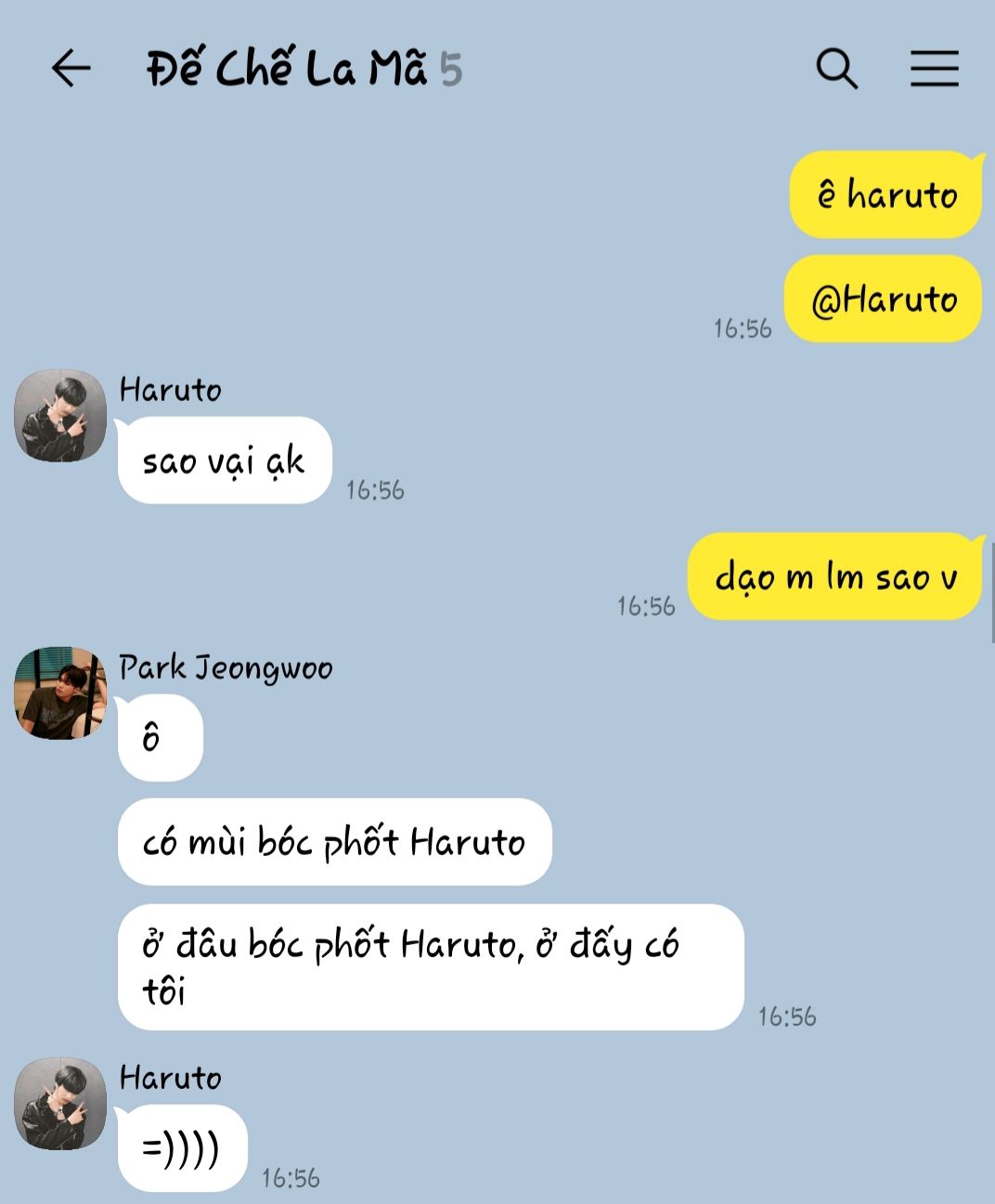Open Park Jeongwoo's profile picture
The height and width of the screenshot is (1204, 995).
60,693
